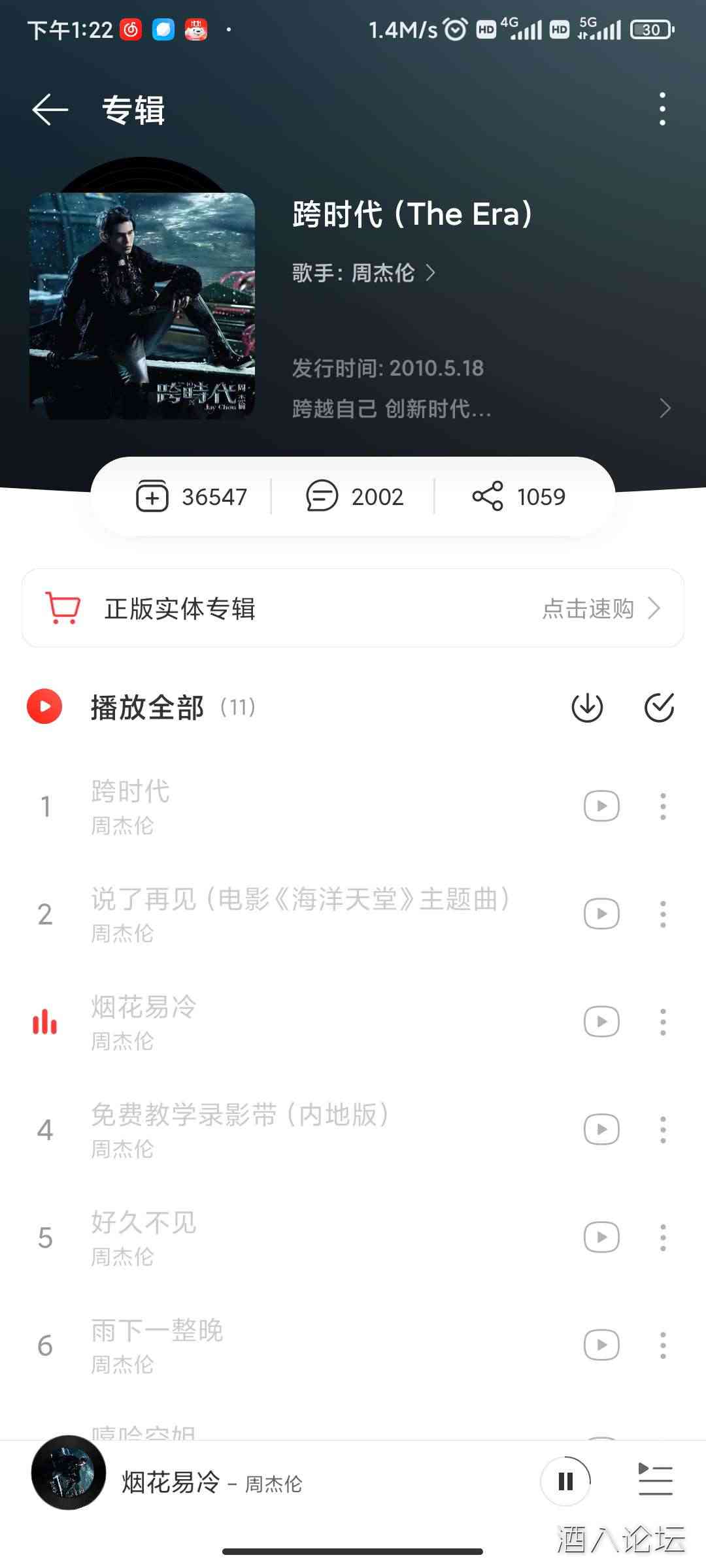This screenshot has width=706, height=1568.
Task: Open singer page via 周杰伦 chevron
Action: tap(431, 274)
